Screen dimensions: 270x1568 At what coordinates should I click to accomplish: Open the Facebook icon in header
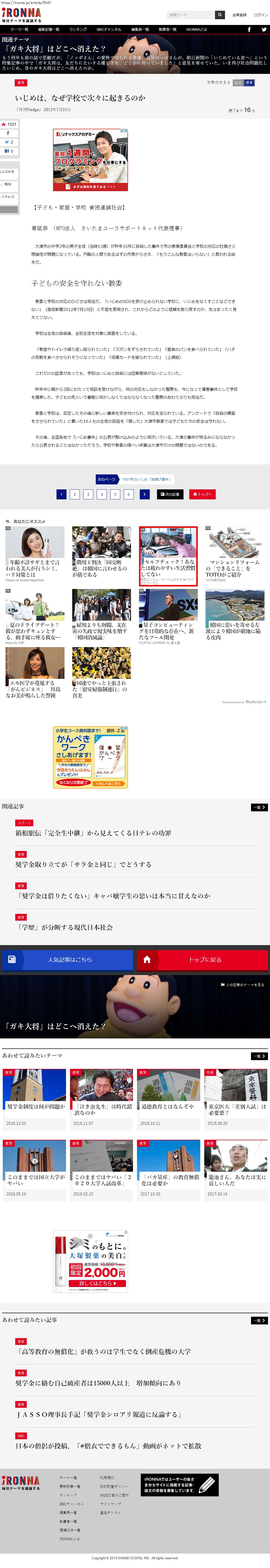pyautogui.click(x=249, y=29)
